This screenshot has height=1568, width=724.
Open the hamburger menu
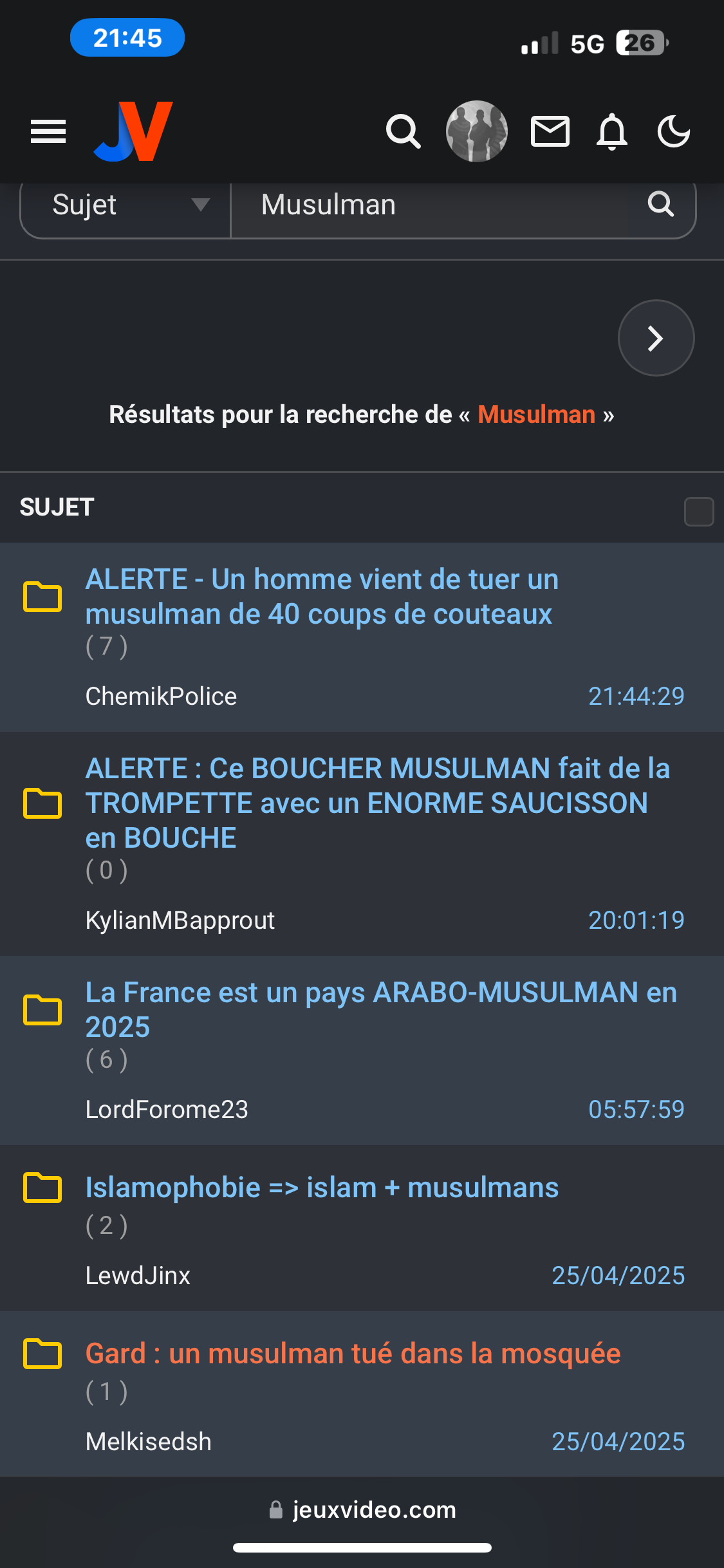48,132
